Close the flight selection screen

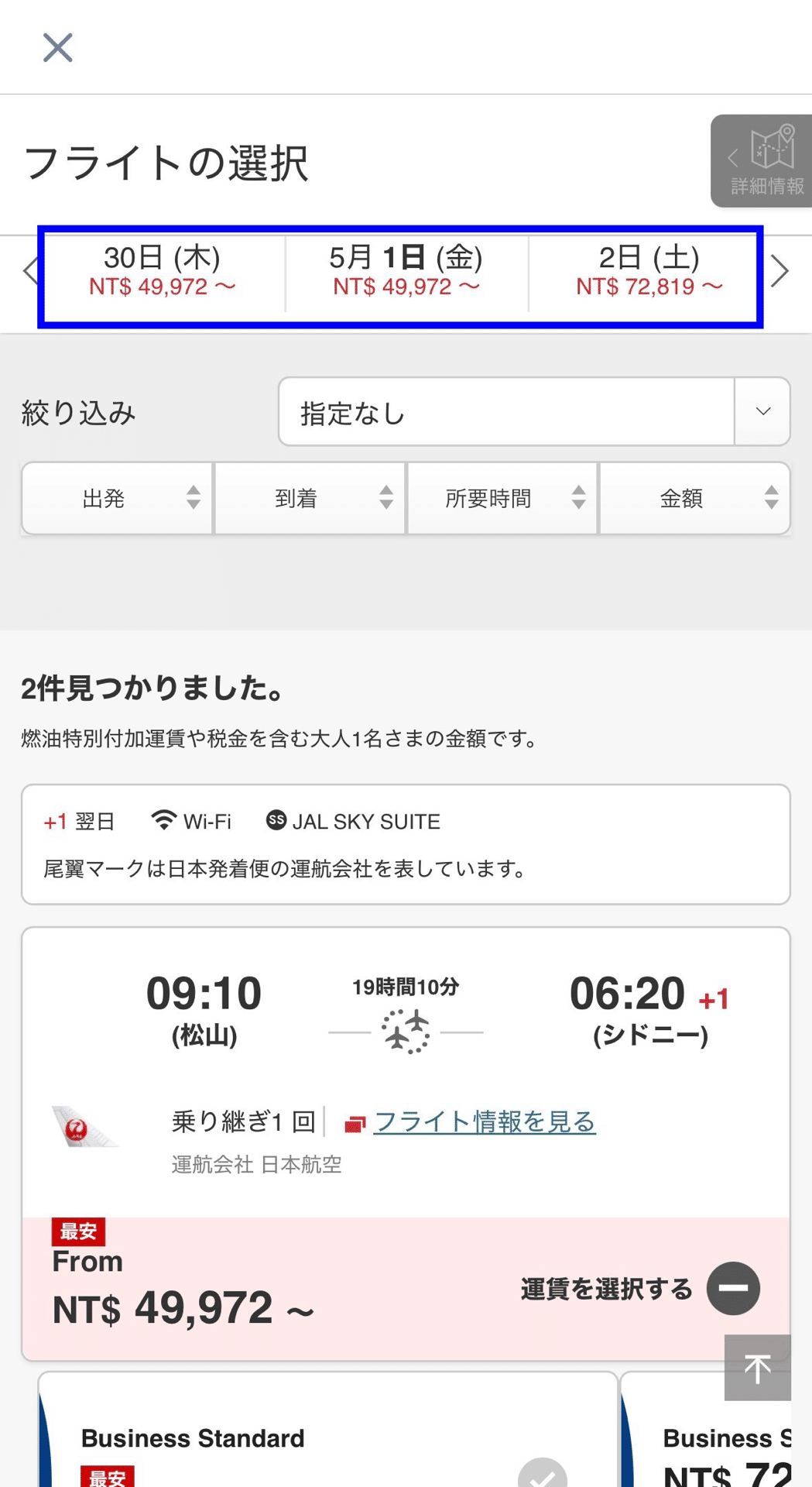(x=57, y=47)
